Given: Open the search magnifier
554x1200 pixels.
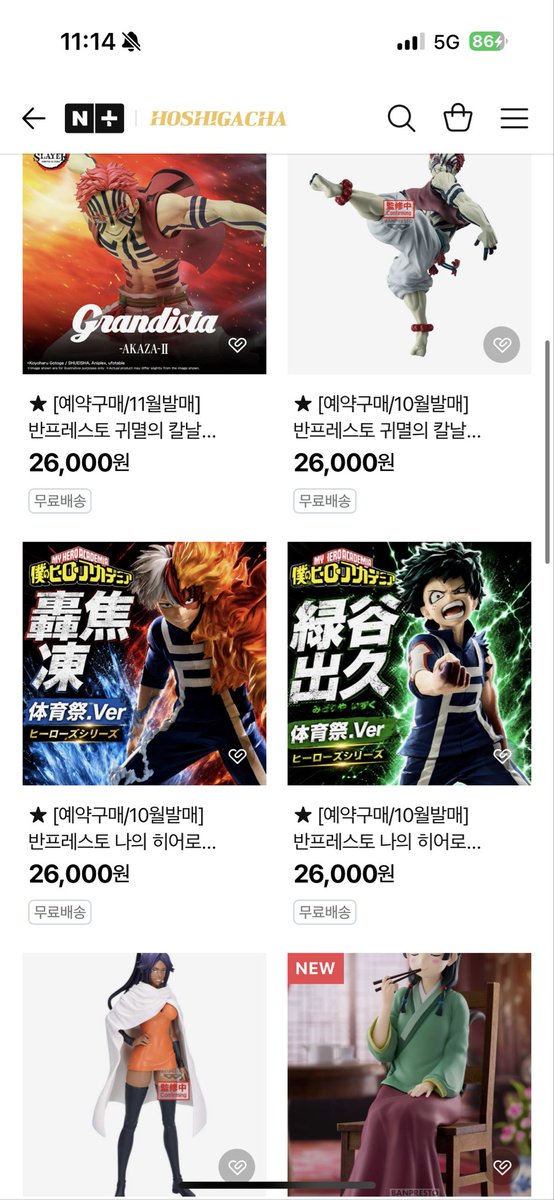Looking at the screenshot, I should pos(401,118).
